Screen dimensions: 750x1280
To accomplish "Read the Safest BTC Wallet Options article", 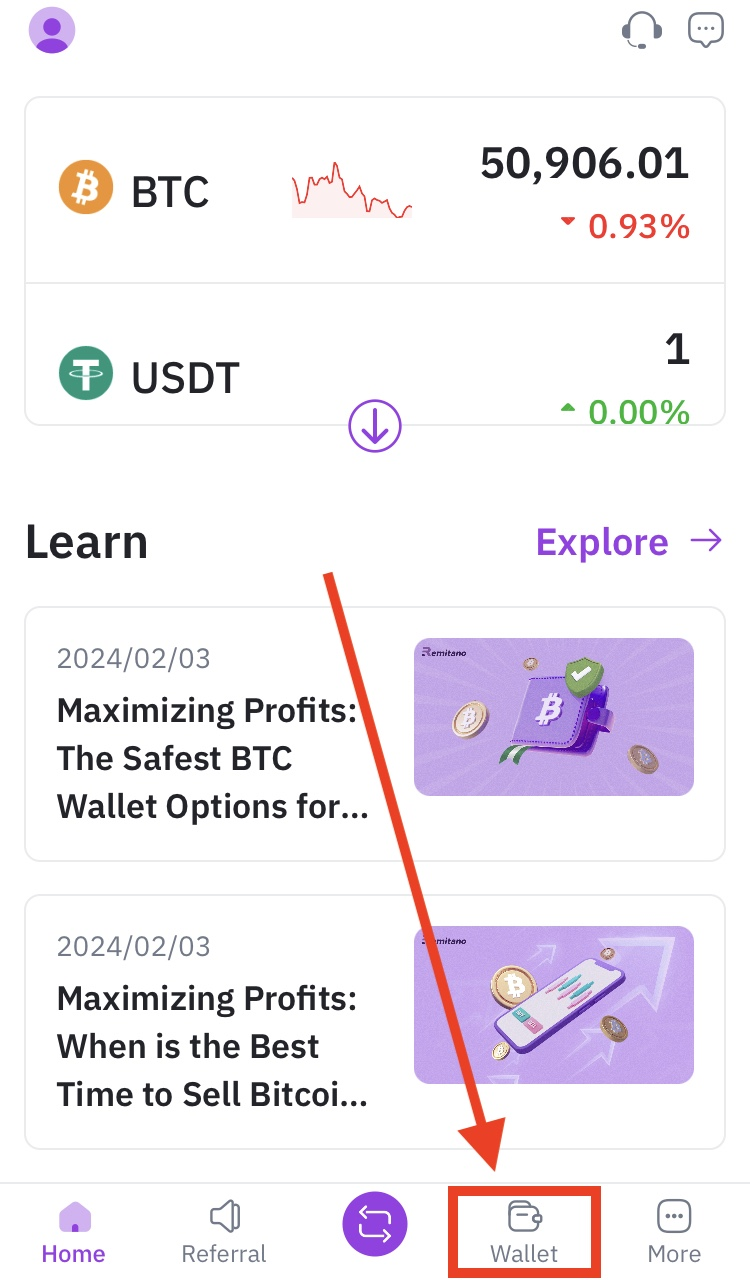I will click(374, 733).
